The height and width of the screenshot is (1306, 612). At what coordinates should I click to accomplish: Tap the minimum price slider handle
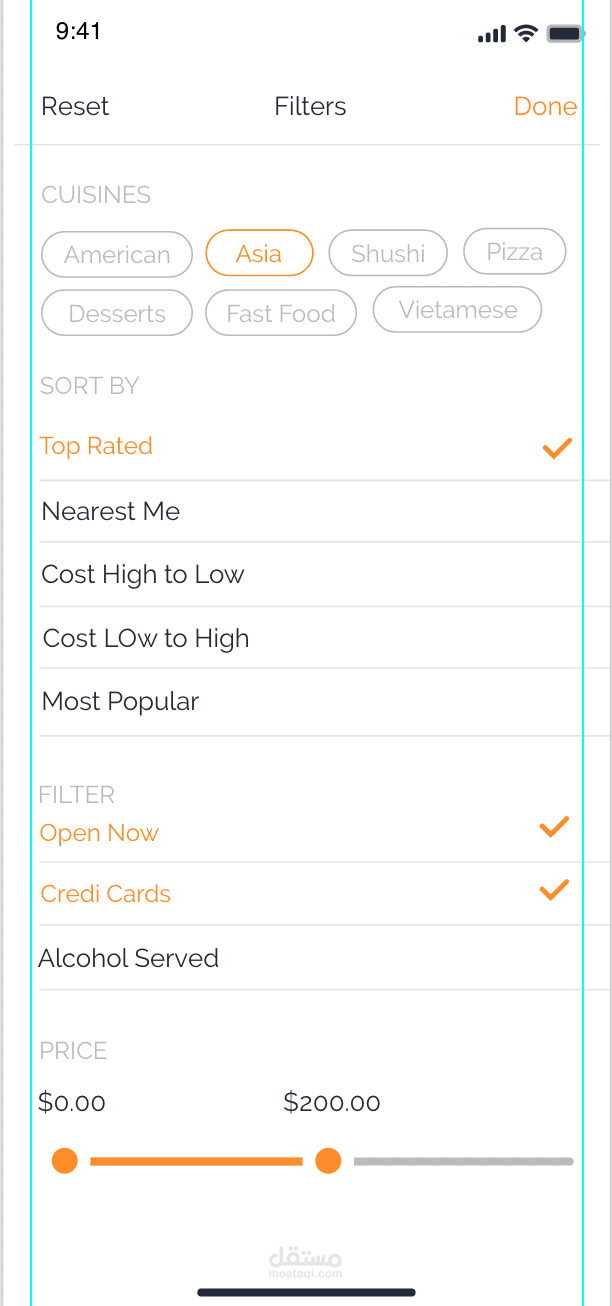[65, 1161]
